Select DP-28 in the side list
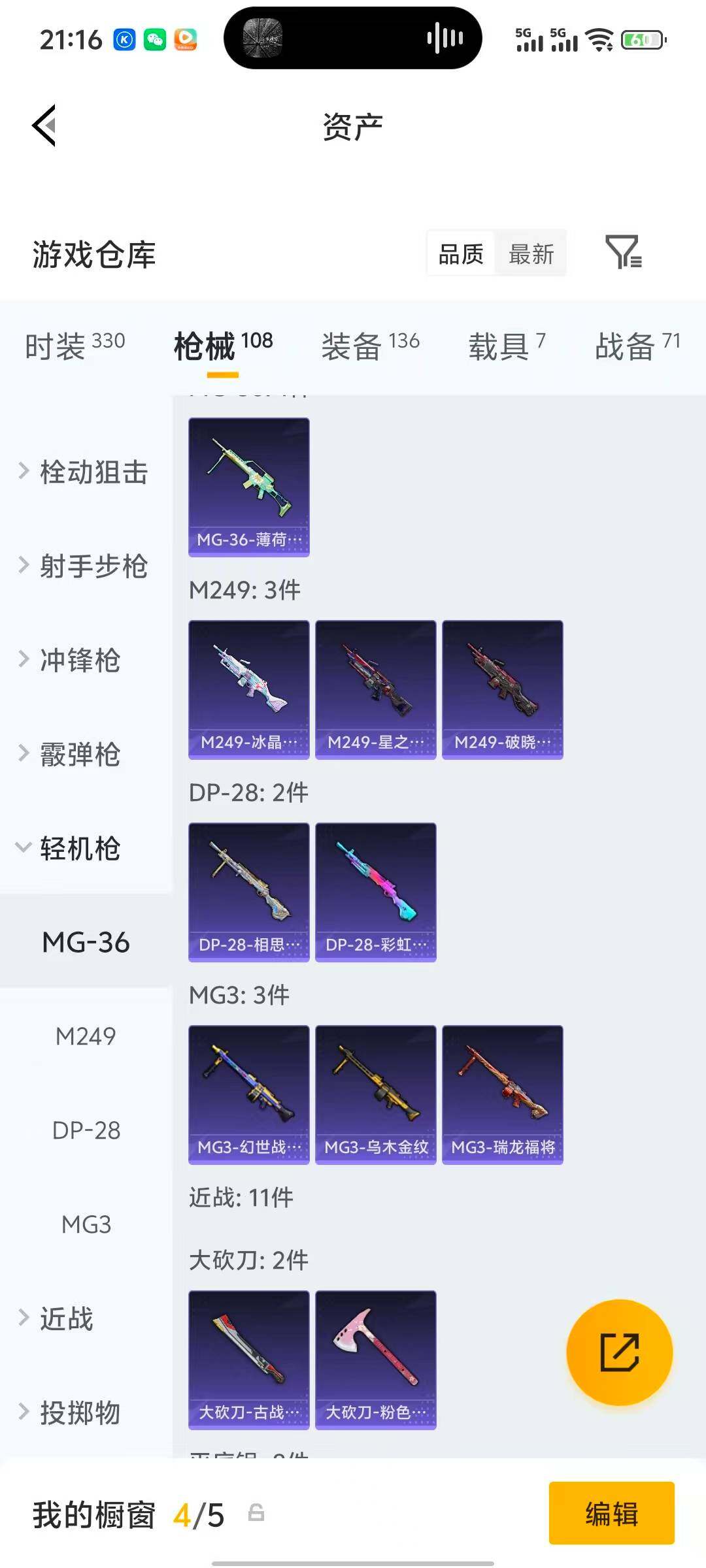The image size is (706, 1568). (x=86, y=1130)
